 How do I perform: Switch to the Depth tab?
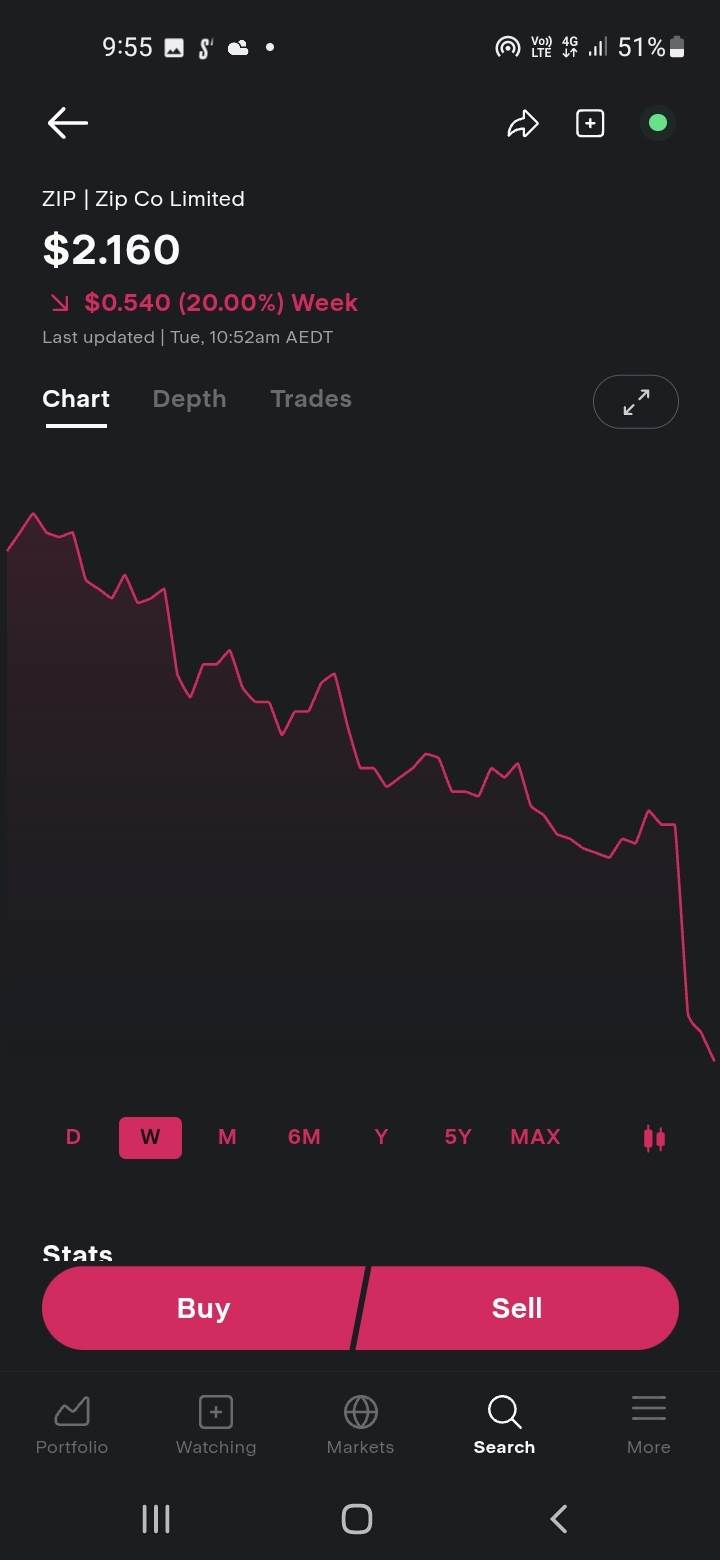coord(189,399)
